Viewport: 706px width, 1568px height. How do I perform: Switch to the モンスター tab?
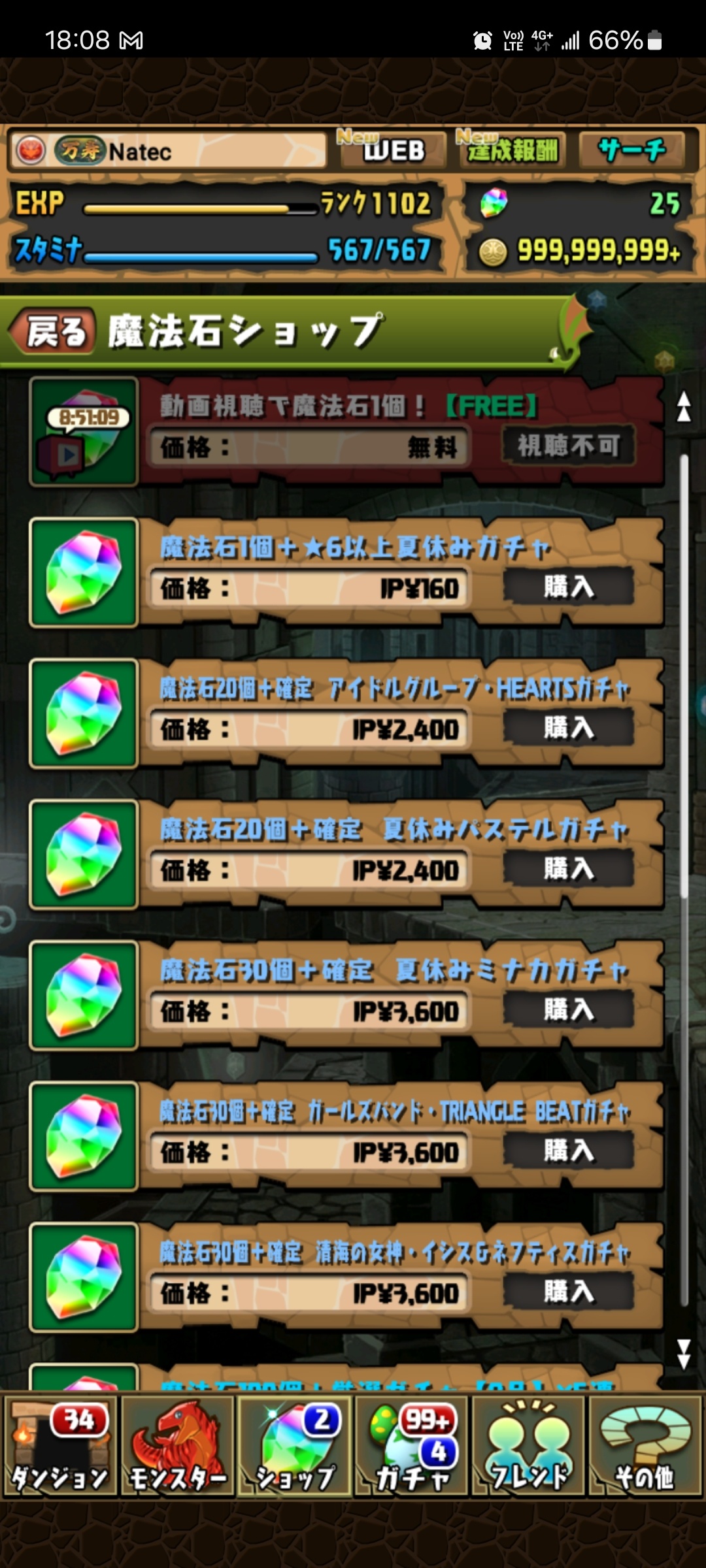178,1446
